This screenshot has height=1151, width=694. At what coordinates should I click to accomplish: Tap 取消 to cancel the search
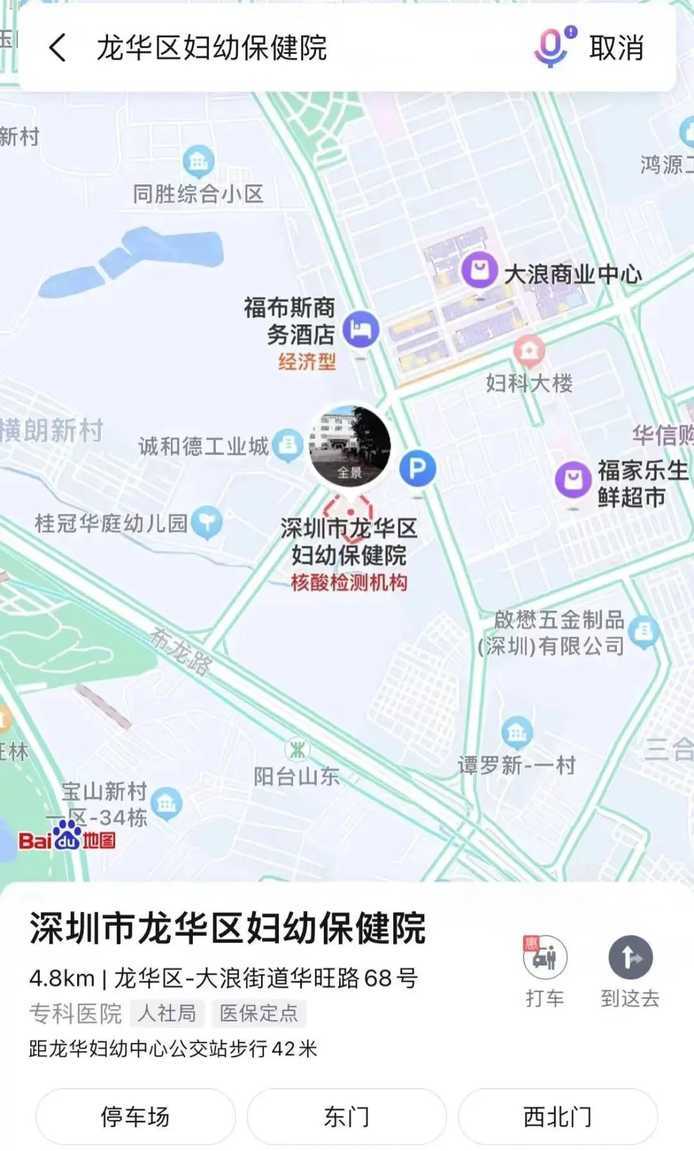pos(616,48)
